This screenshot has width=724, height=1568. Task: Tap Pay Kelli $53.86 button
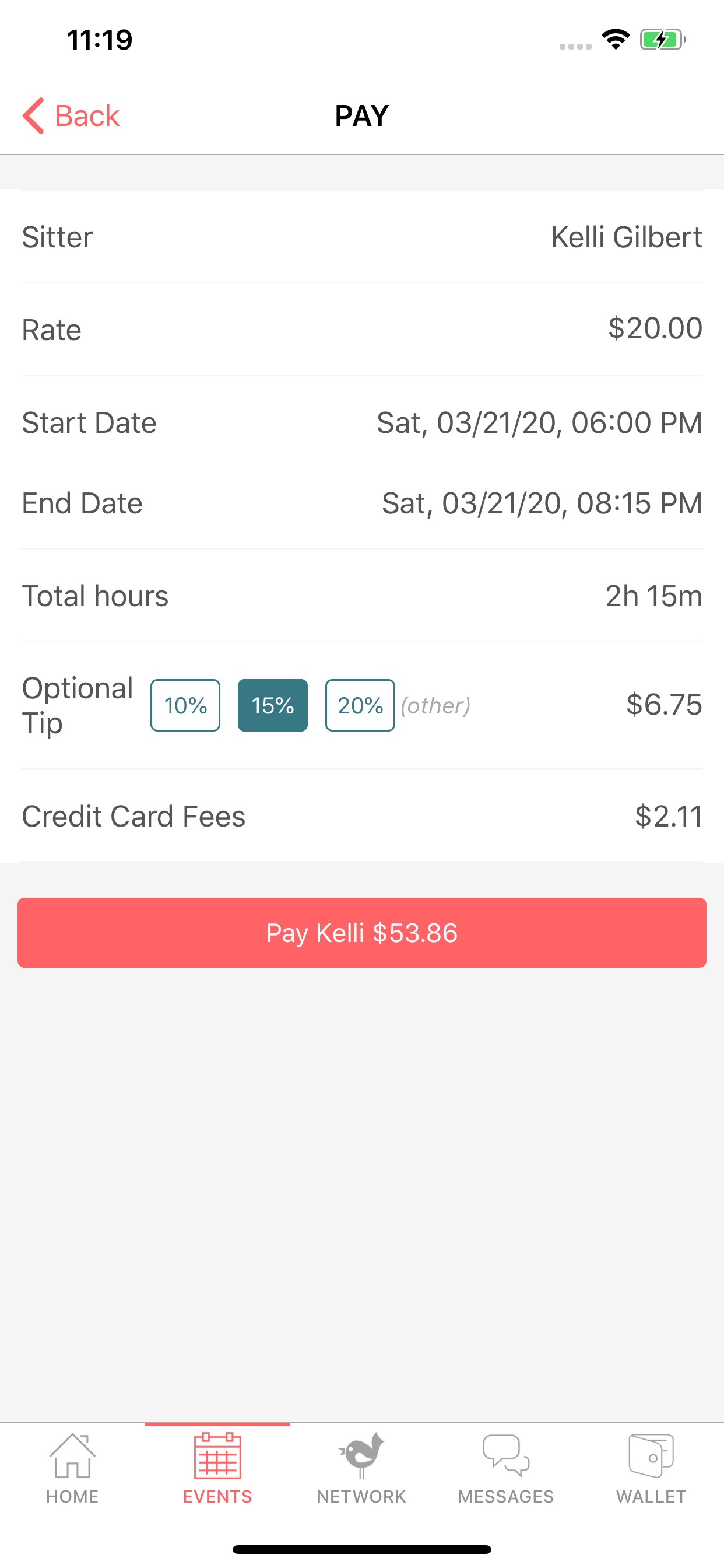362,933
